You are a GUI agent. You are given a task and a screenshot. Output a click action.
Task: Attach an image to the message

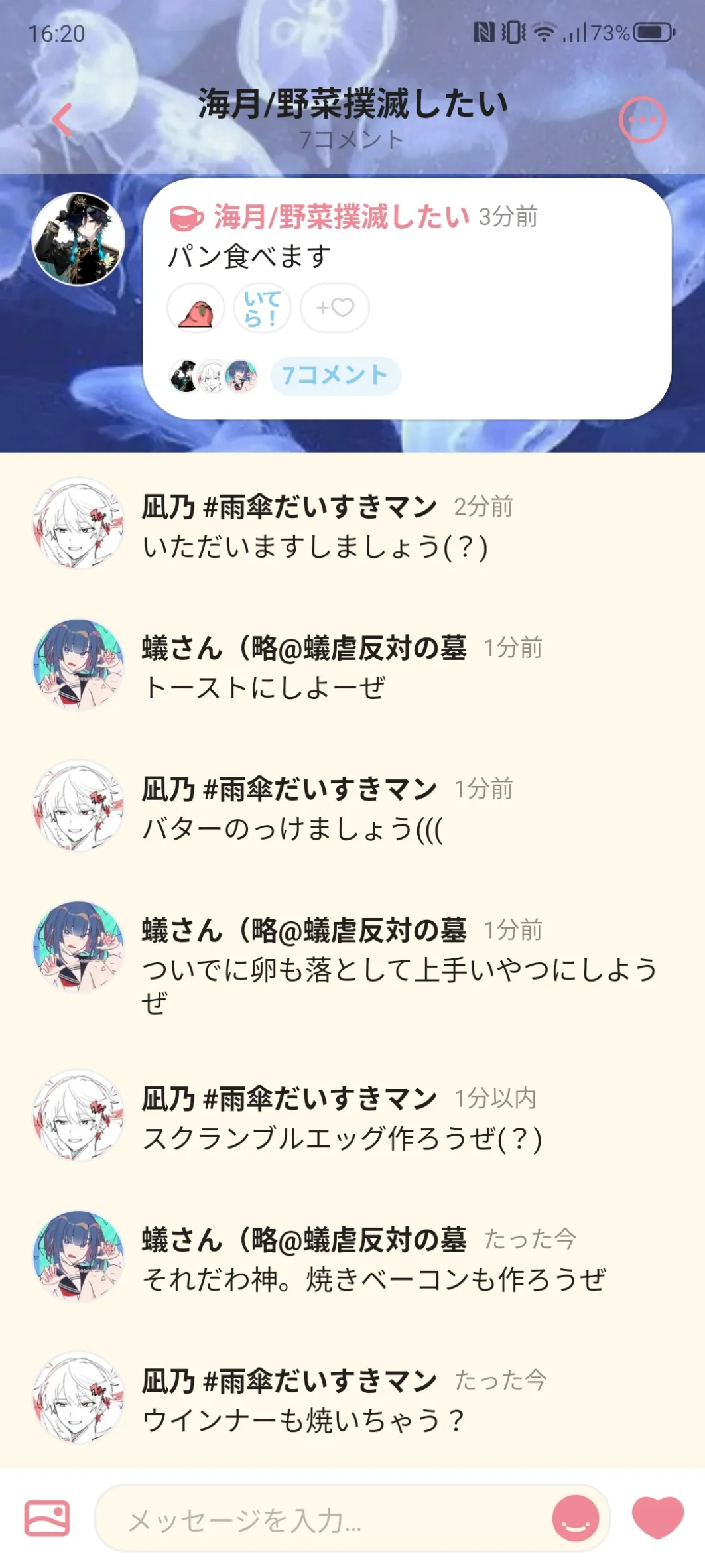(47, 1518)
